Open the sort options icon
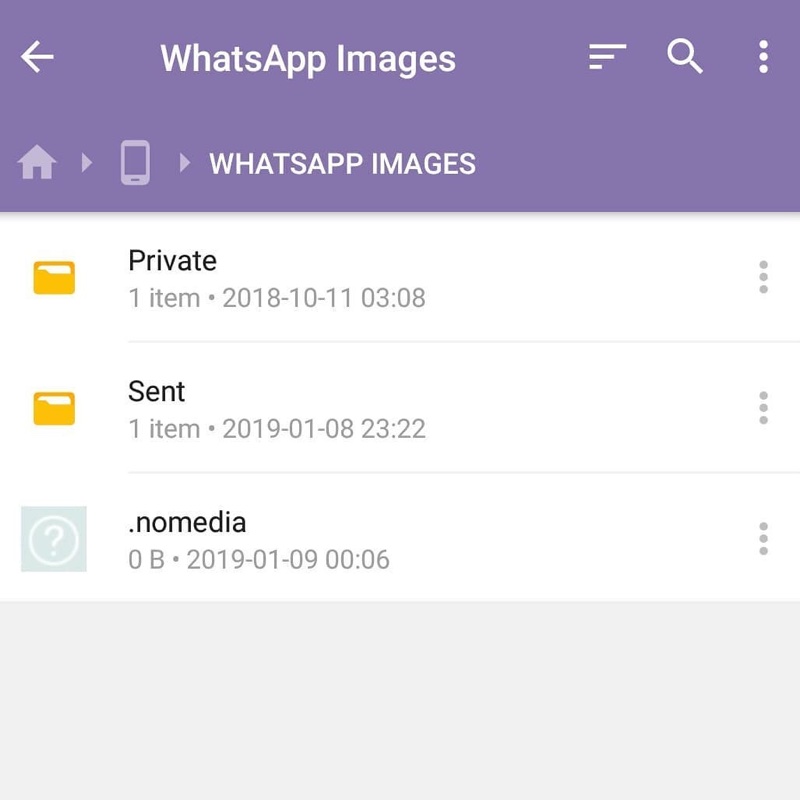 click(x=607, y=57)
